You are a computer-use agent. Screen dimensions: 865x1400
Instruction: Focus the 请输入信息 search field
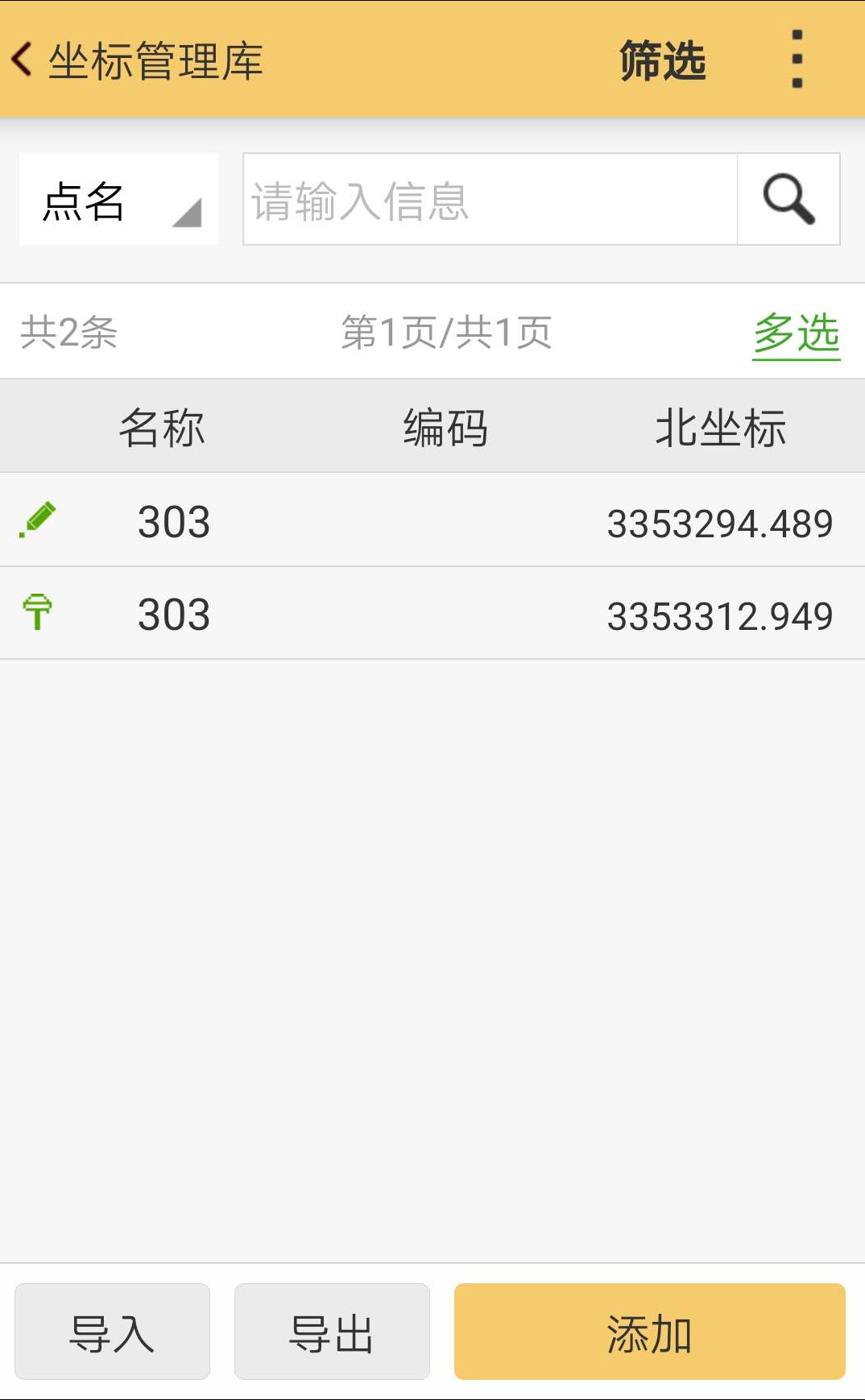pos(490,199)
